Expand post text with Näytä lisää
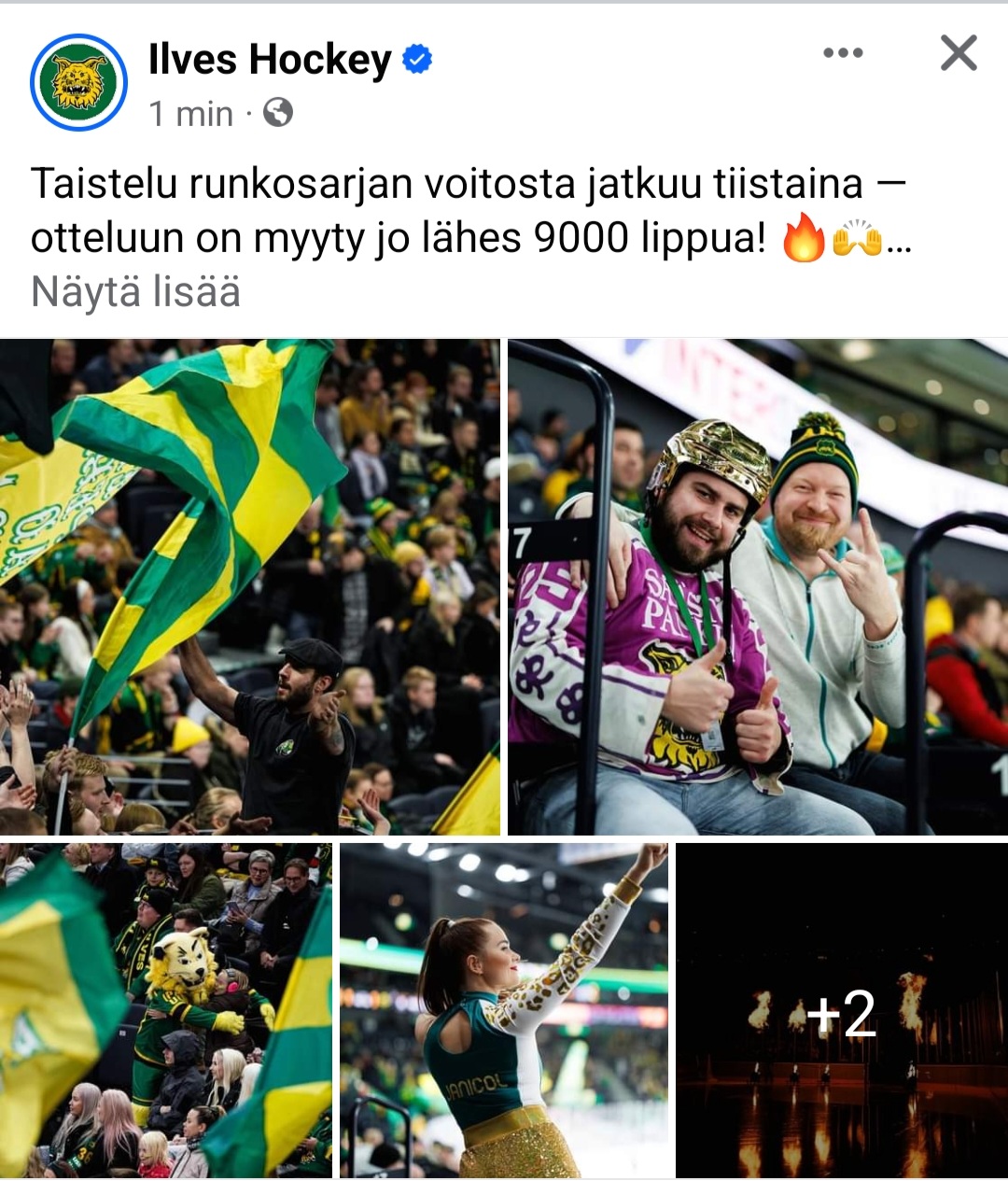 pyautogui.click(x=136, y=292)
